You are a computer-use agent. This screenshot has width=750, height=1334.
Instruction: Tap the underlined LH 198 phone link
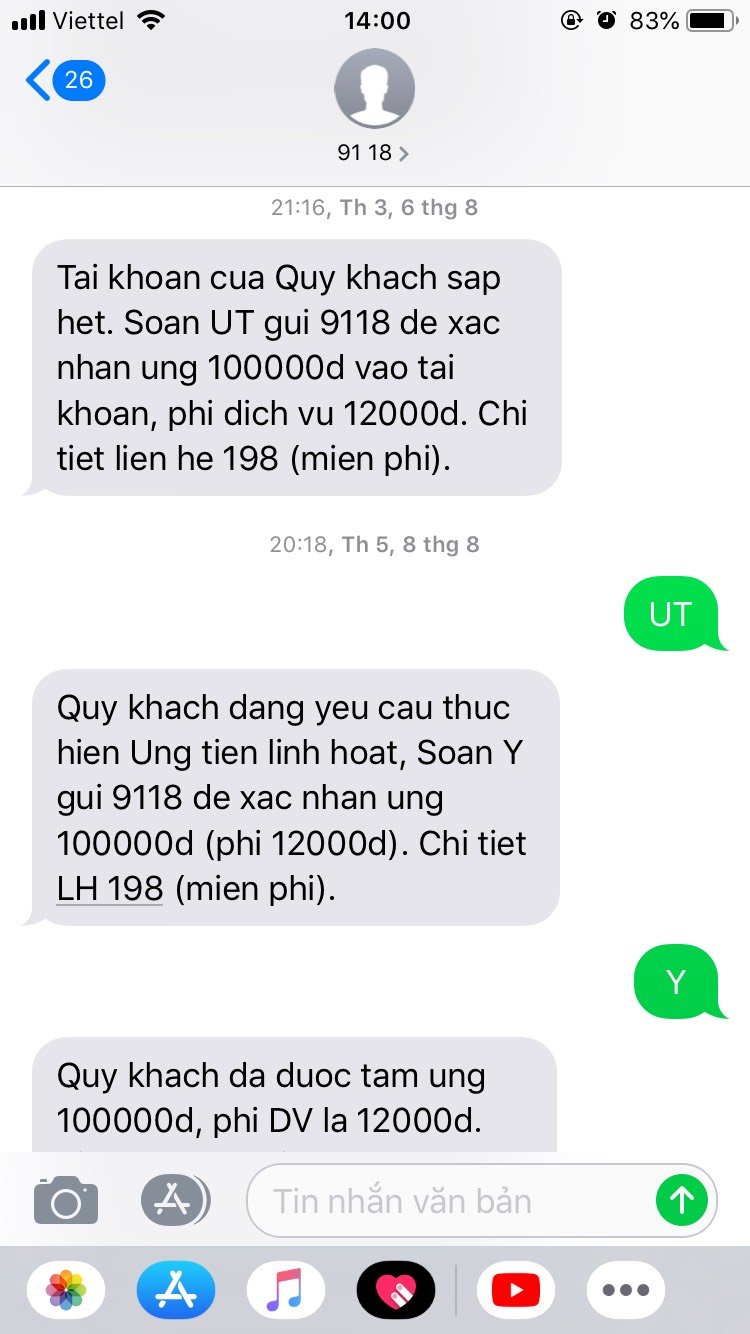tap(110, 889)
